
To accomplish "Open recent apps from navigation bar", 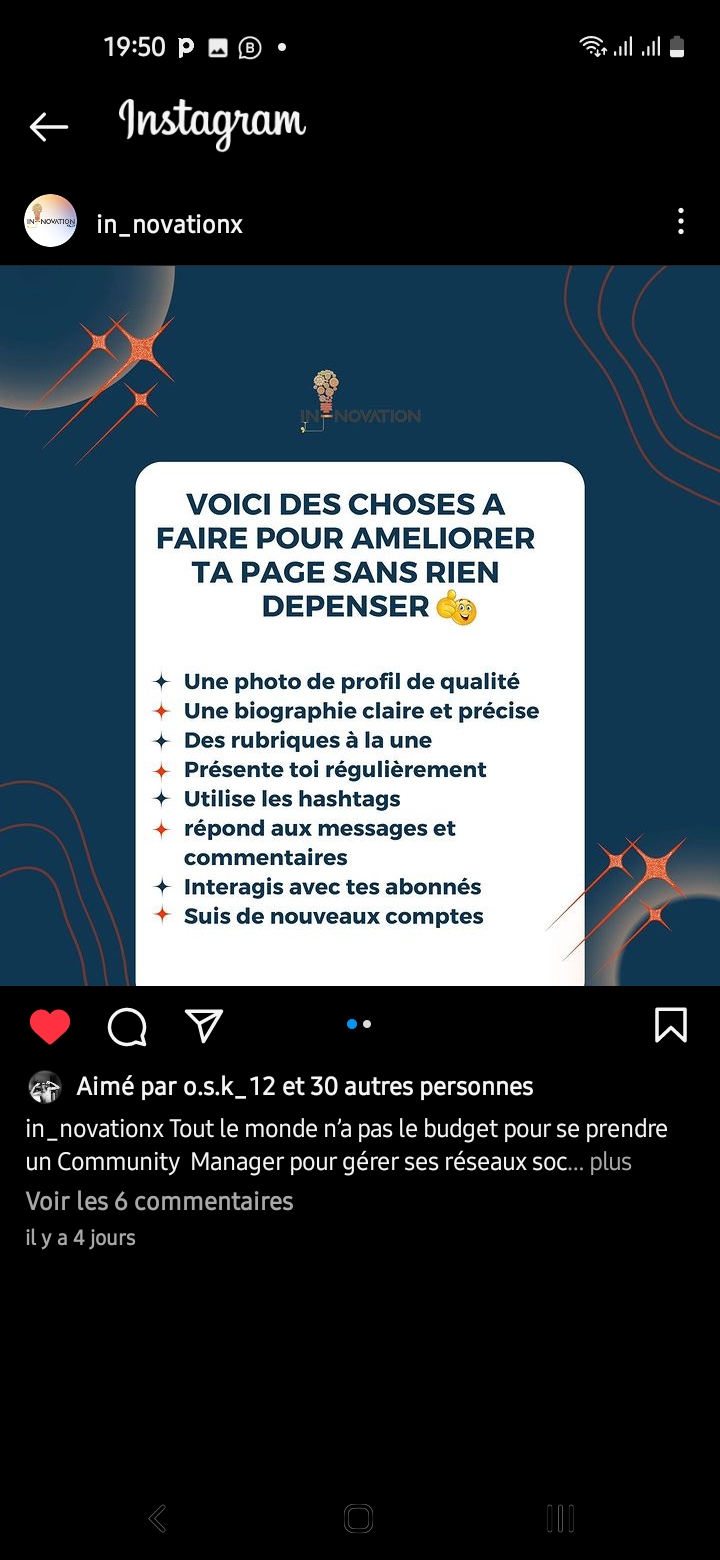I will coord(560,1519).
